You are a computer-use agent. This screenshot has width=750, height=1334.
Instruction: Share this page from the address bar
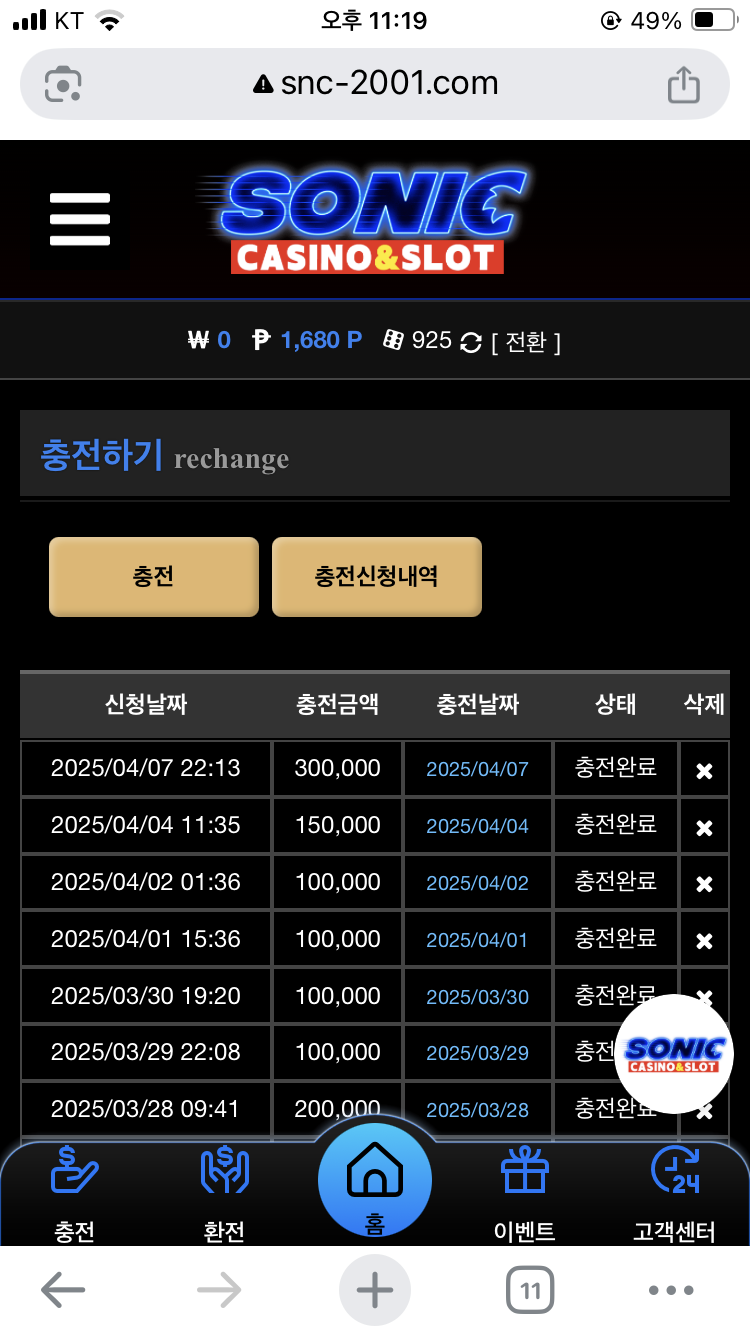coord(683,84)
